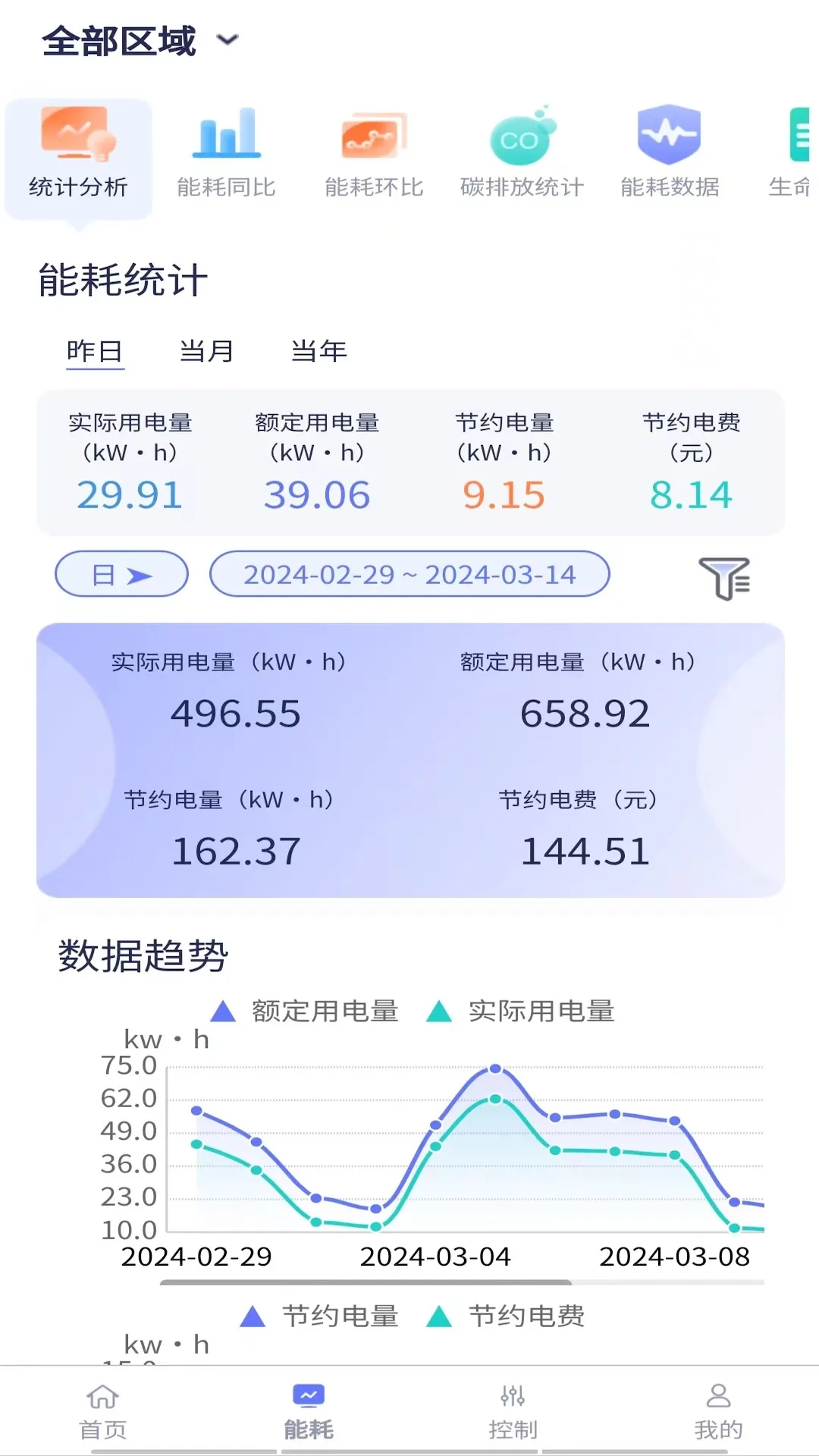
Task: Open the filter icon
Action: pos(724,578)
